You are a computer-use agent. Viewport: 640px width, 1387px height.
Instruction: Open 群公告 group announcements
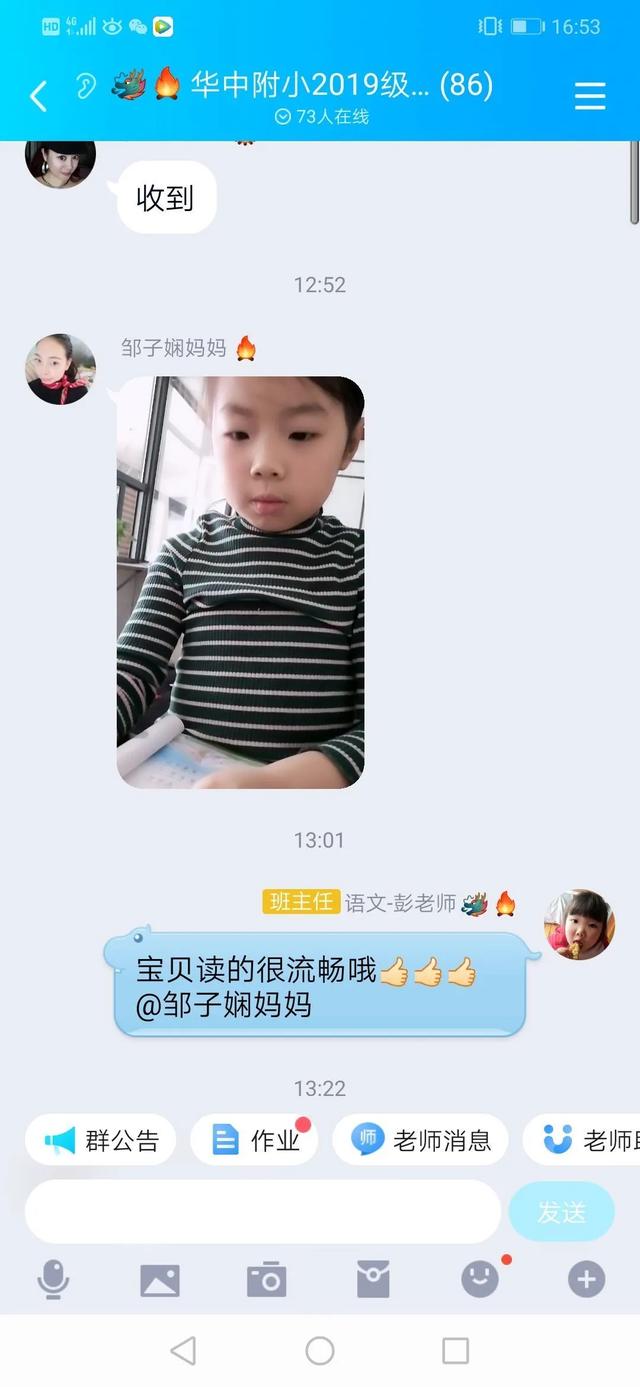click(101, 1140)
